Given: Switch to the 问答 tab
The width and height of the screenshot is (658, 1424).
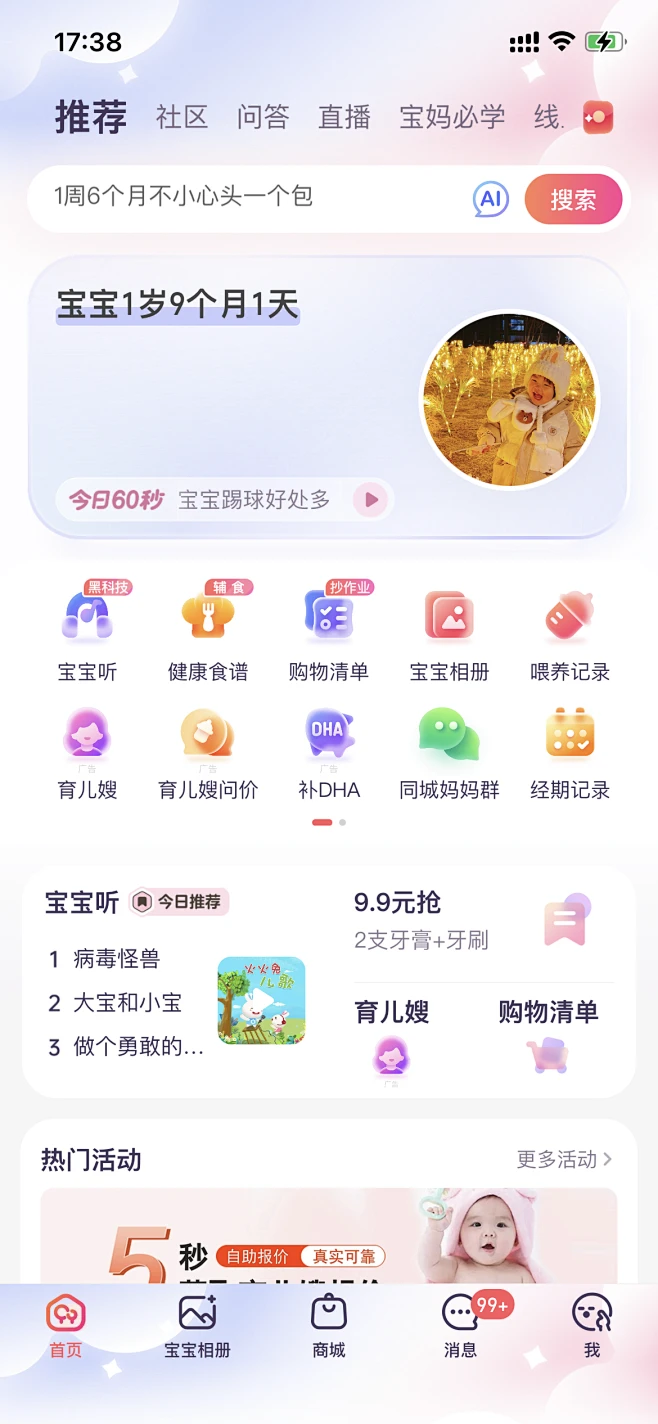Looking at the screenshot, I should (263, 117).
